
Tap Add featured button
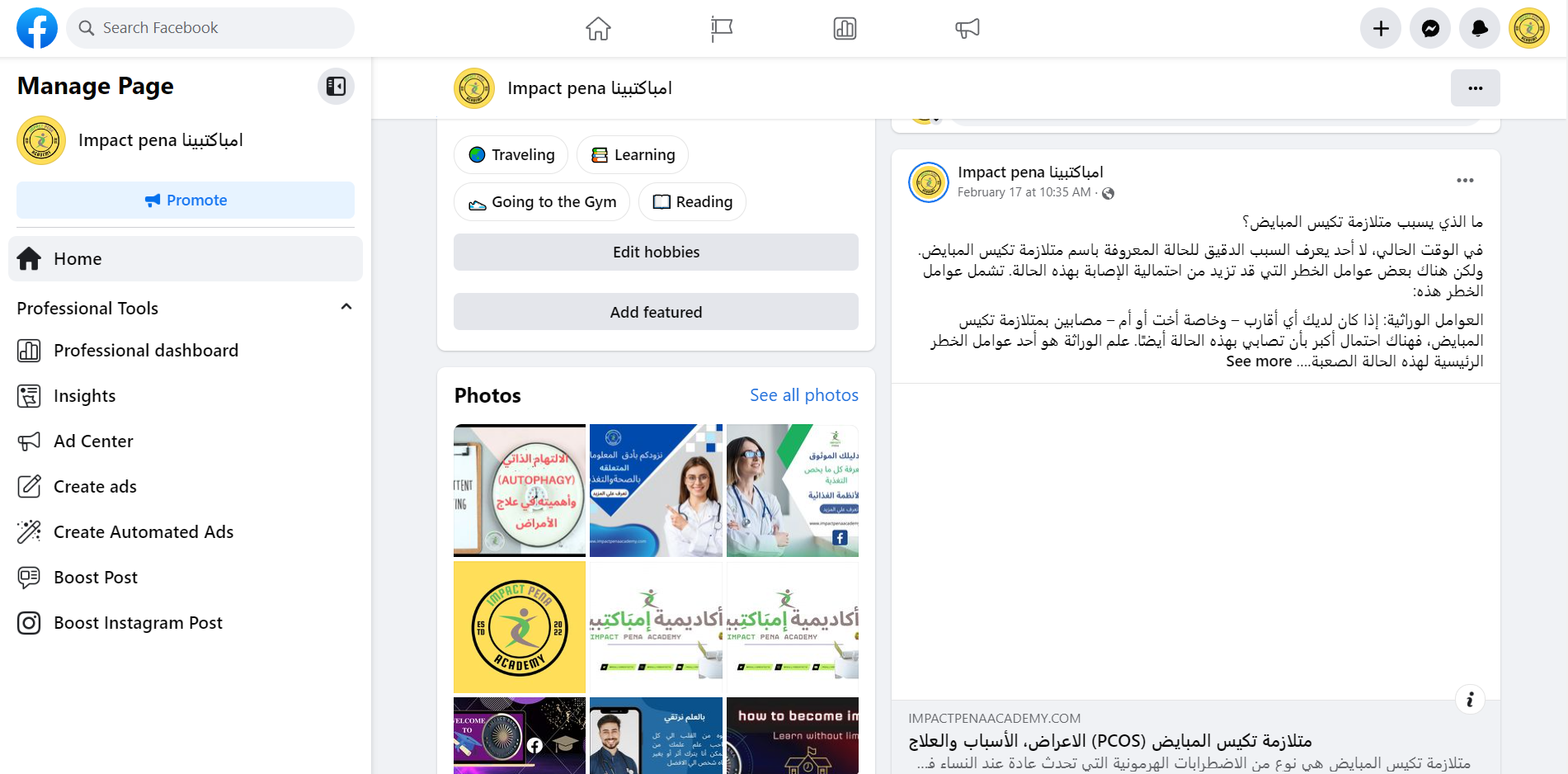[656, 313]
